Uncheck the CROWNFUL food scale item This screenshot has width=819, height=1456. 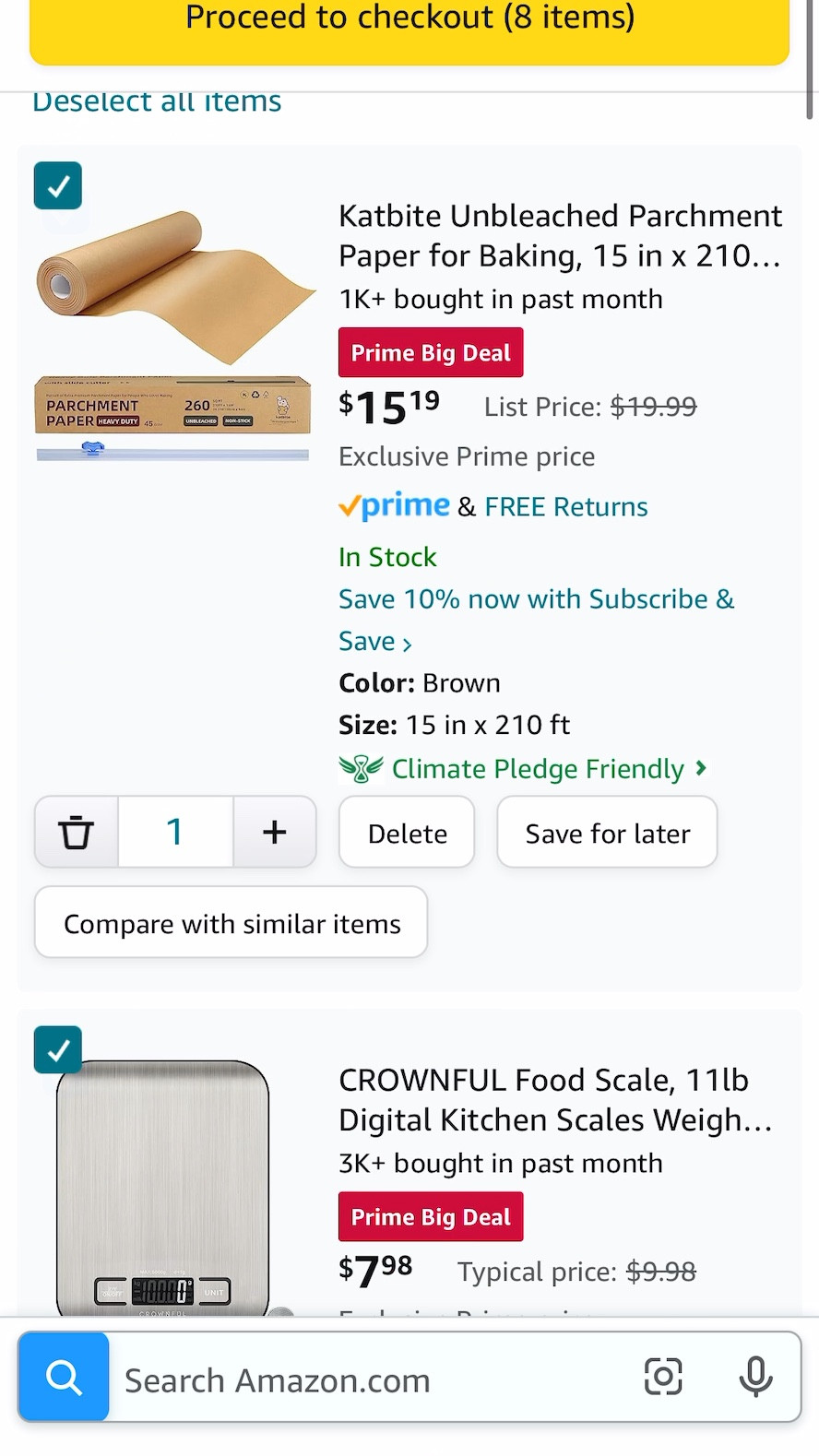pos(57,1049)
